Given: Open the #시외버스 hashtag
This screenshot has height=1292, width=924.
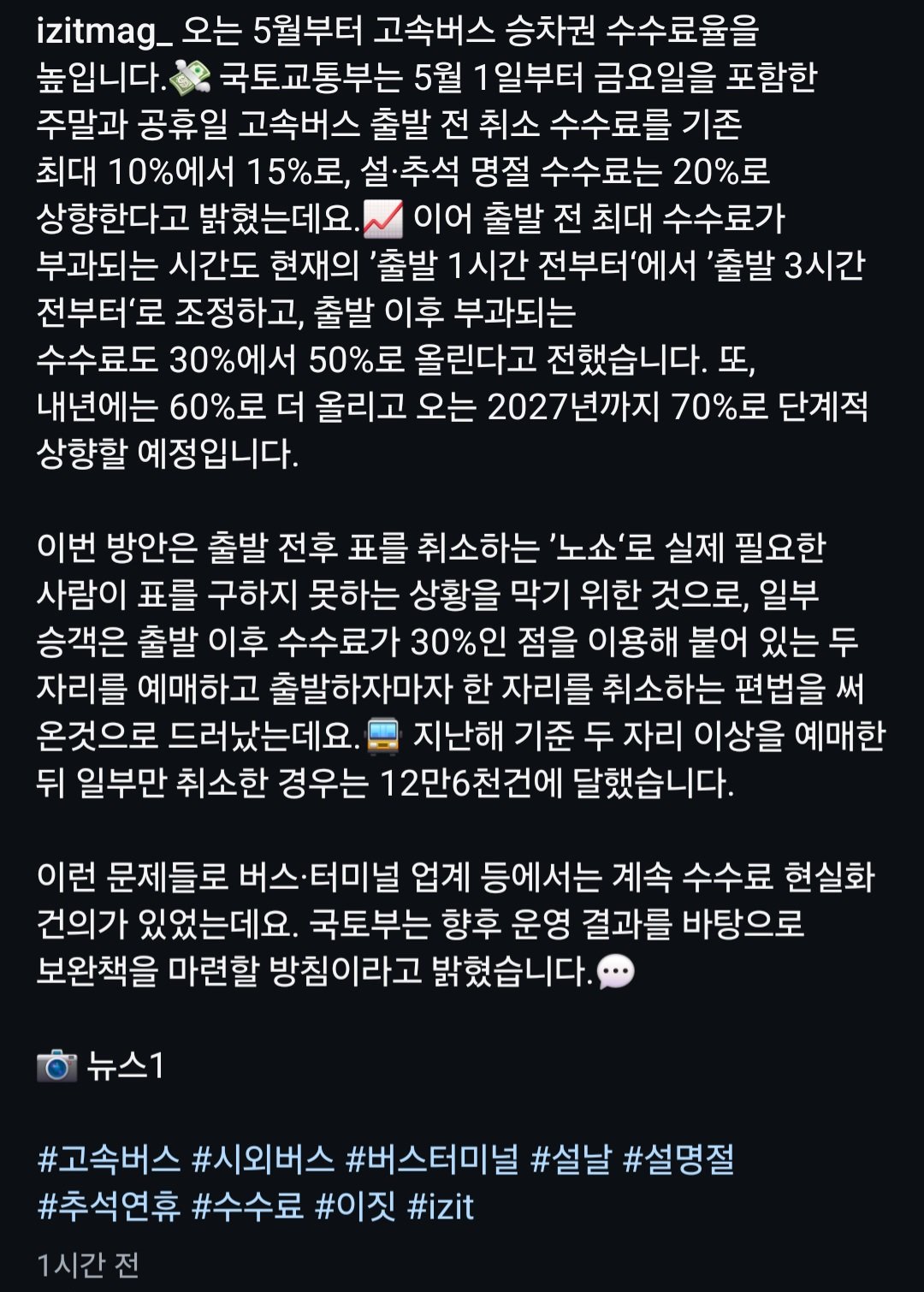Looking at the screenshot, I should [263, 1160].
